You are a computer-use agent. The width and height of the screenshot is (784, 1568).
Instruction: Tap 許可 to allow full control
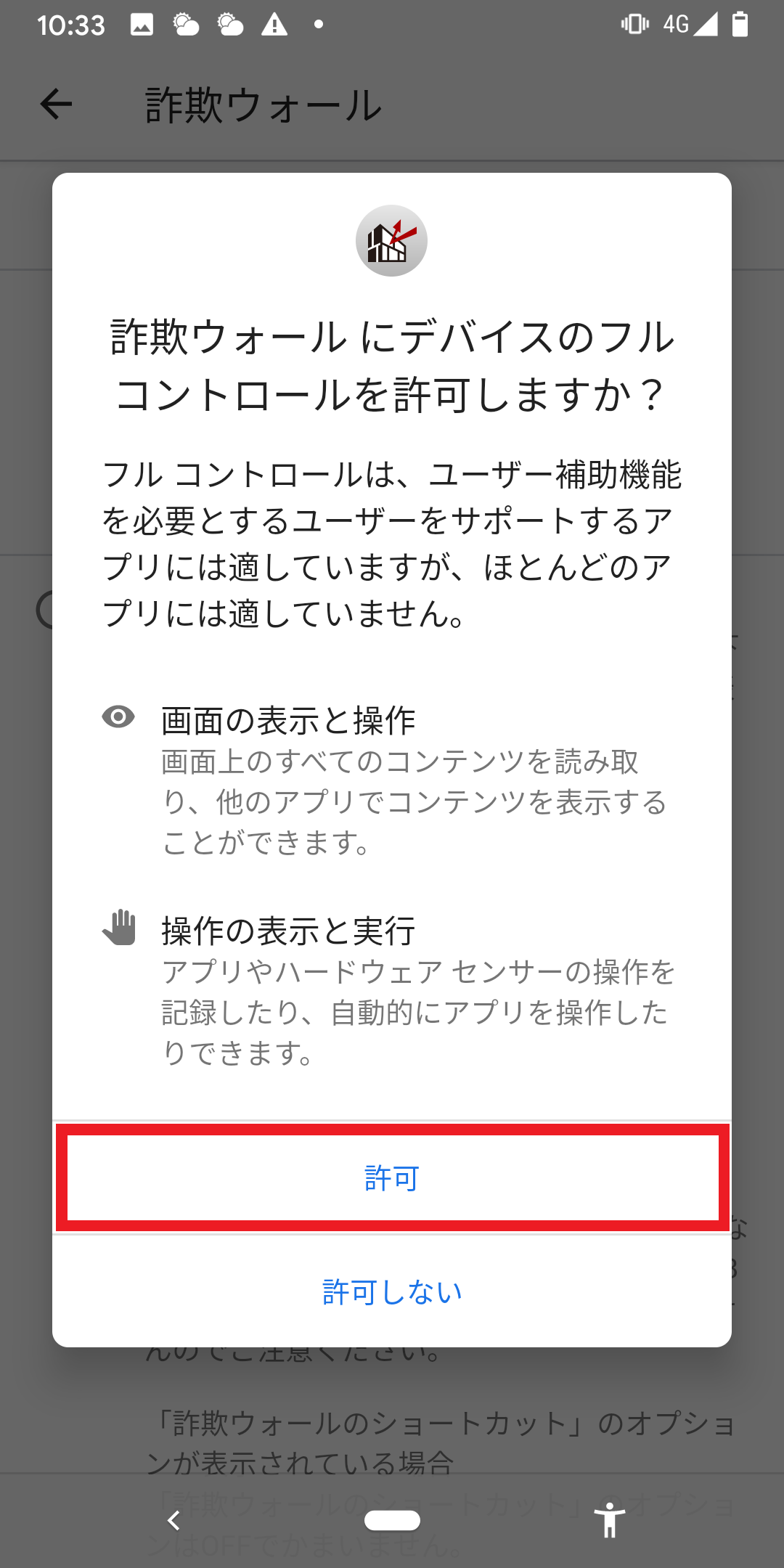[x=392, y=1177]
